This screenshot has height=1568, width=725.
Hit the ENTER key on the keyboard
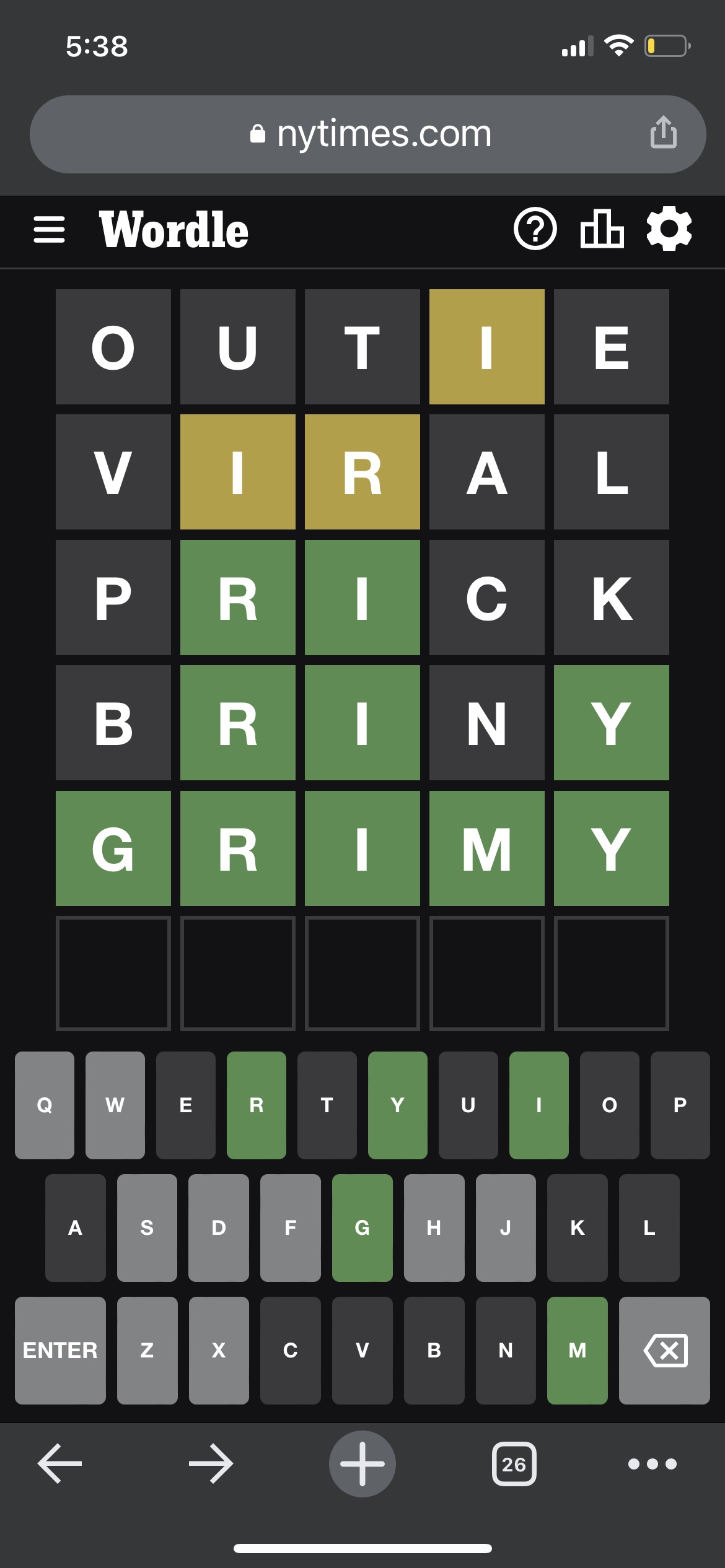[60, 1350]
